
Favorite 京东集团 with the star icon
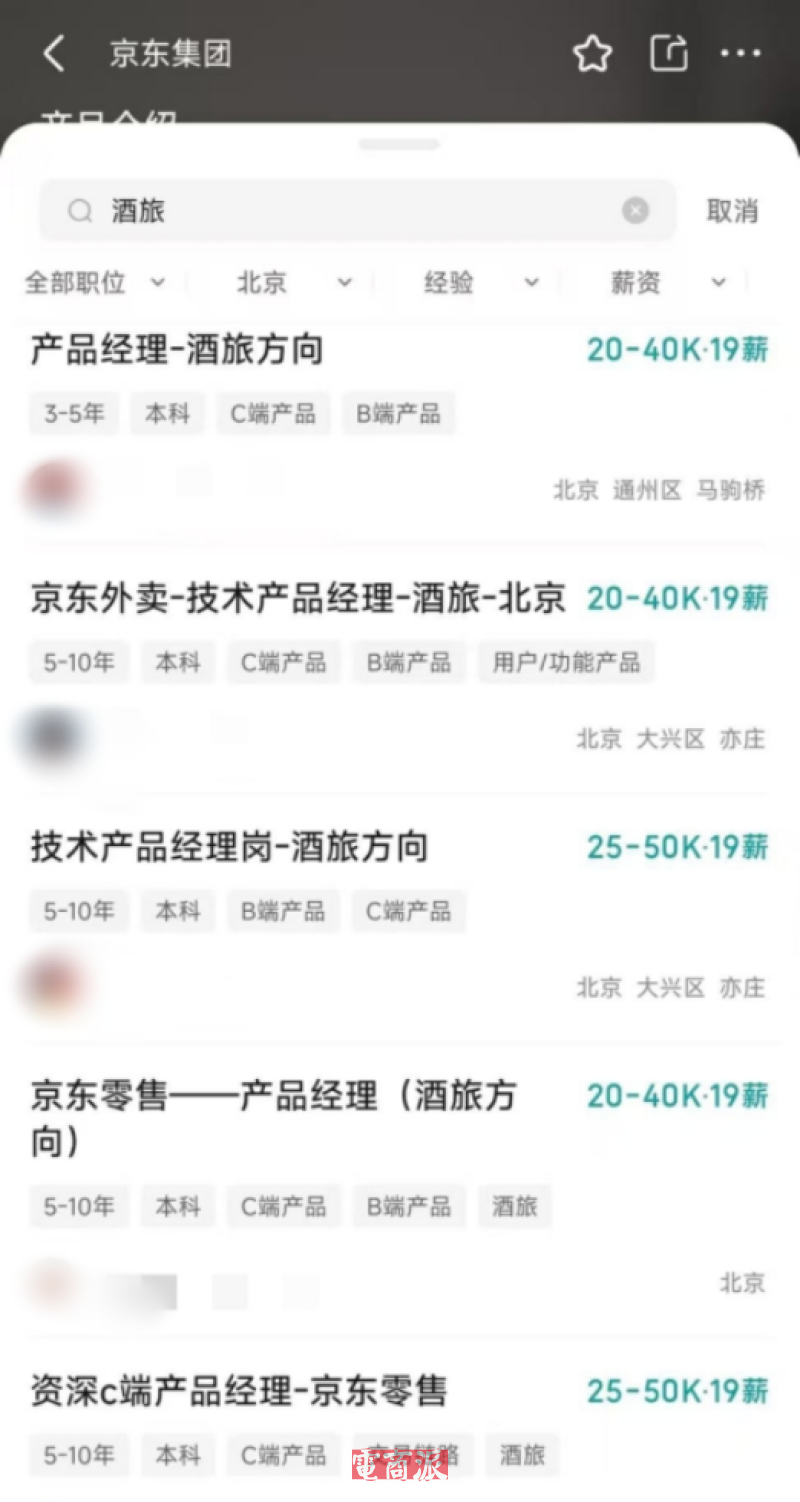tap(592, 54)
